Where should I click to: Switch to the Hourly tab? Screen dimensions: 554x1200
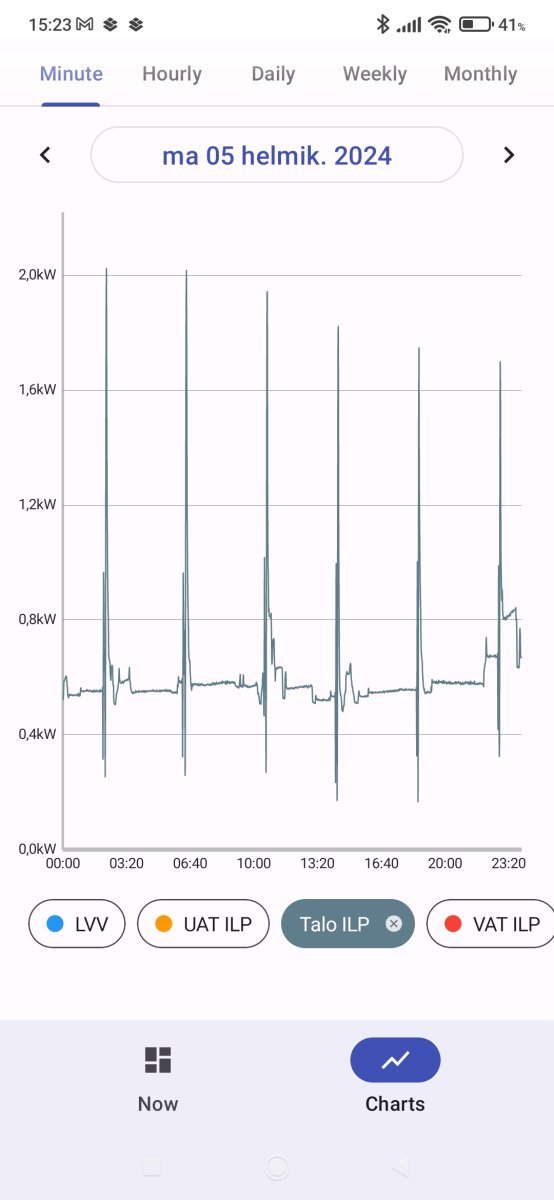point(172,74)
